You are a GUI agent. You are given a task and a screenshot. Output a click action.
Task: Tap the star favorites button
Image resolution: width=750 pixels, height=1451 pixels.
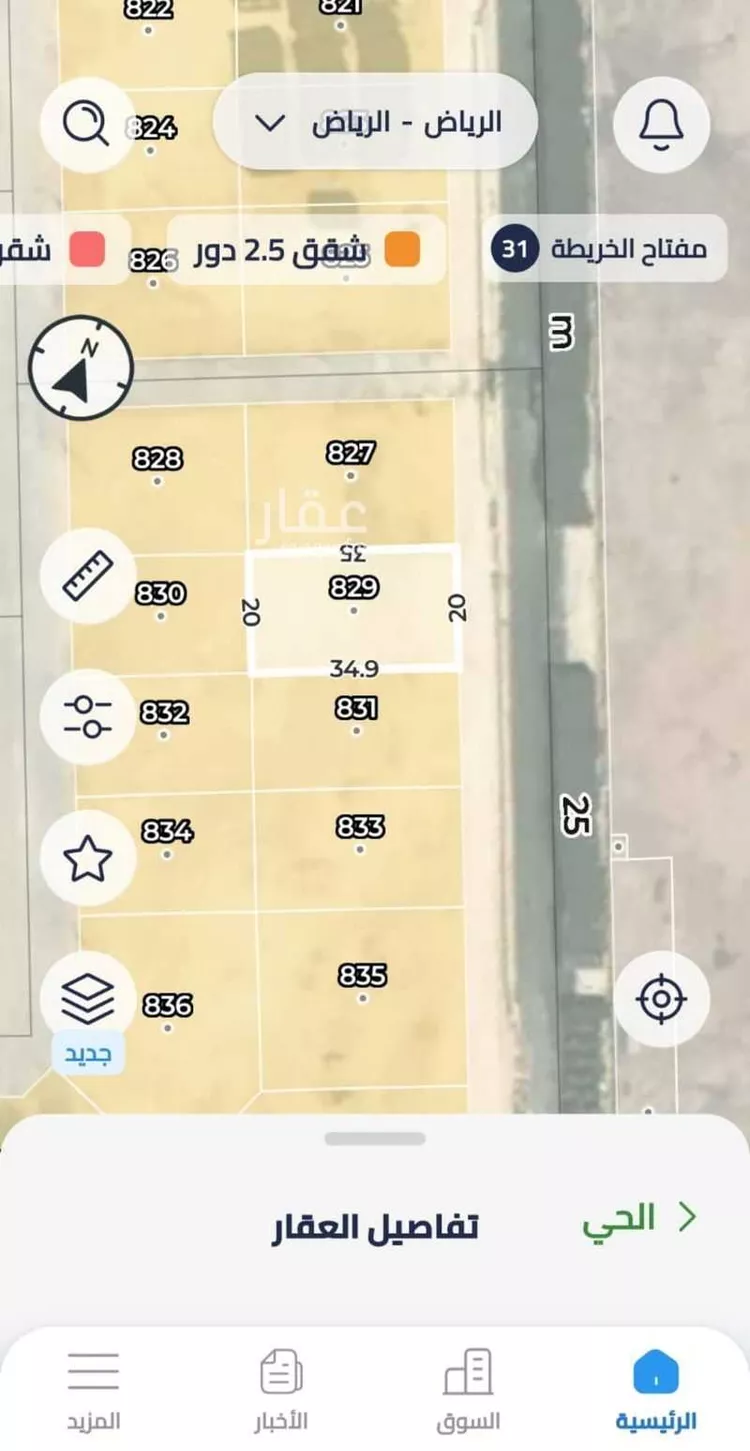point(88,858)
